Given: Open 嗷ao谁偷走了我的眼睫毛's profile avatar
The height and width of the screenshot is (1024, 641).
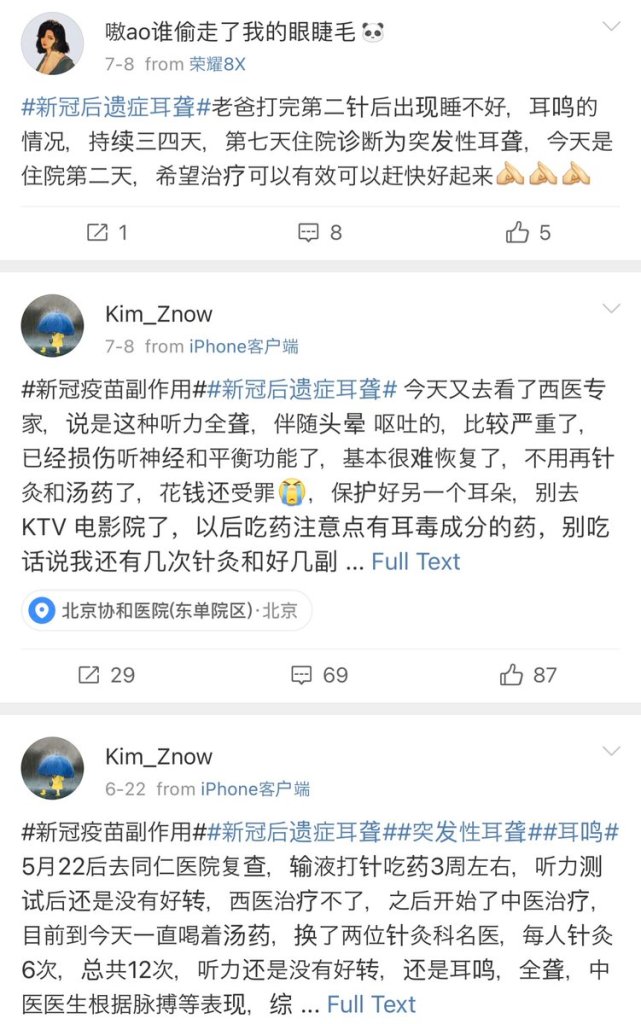Looking at the screenshot, I should coord(53,44).
